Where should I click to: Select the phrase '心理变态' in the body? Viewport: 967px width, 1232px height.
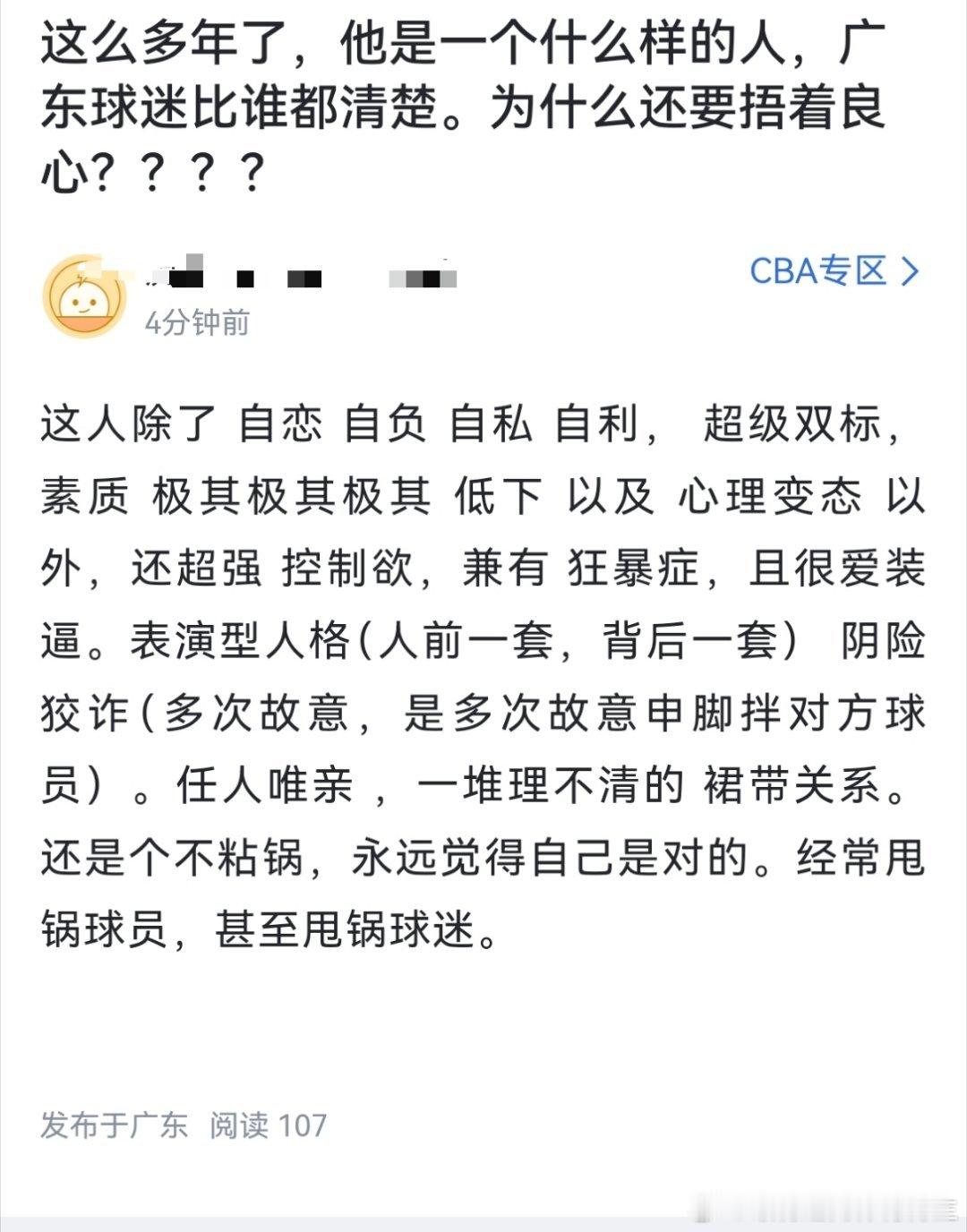pyautogui.click(x=770, y=498)
